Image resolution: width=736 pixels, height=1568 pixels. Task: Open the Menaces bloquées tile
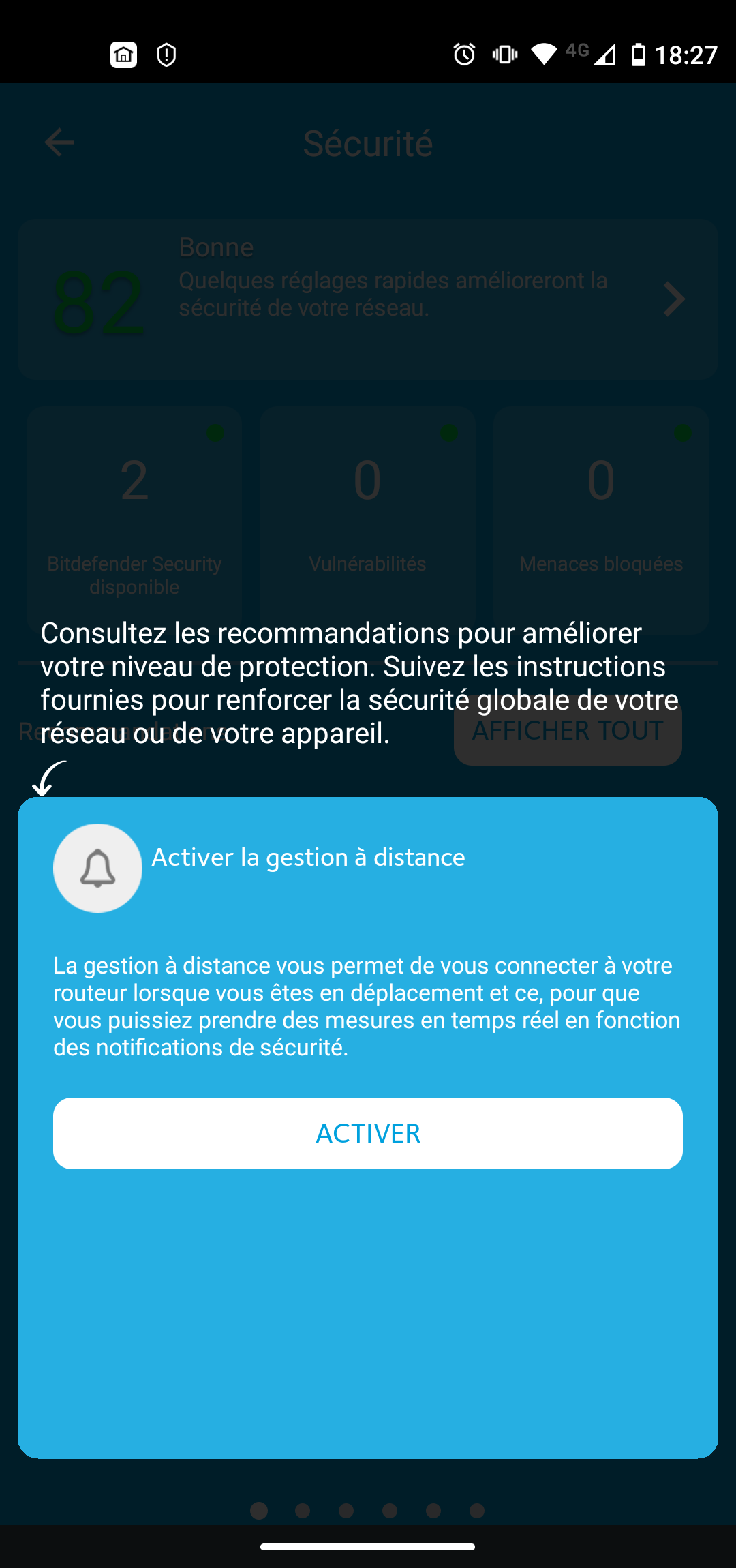pos(601,521)
